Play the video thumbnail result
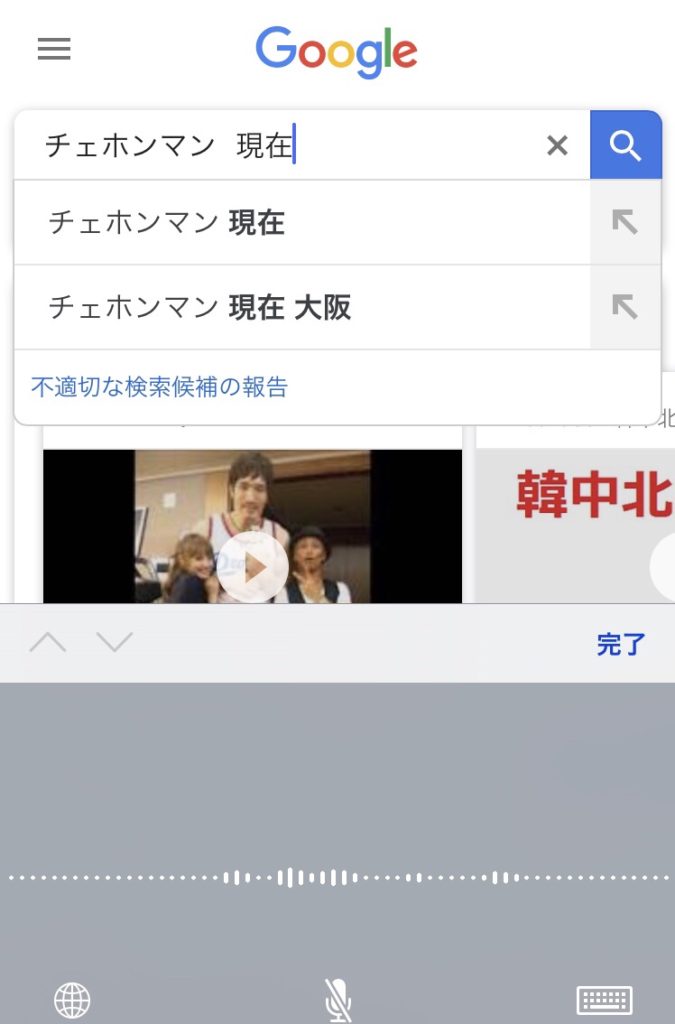The height and width of the screenshot is (1024, 675). 252,566
